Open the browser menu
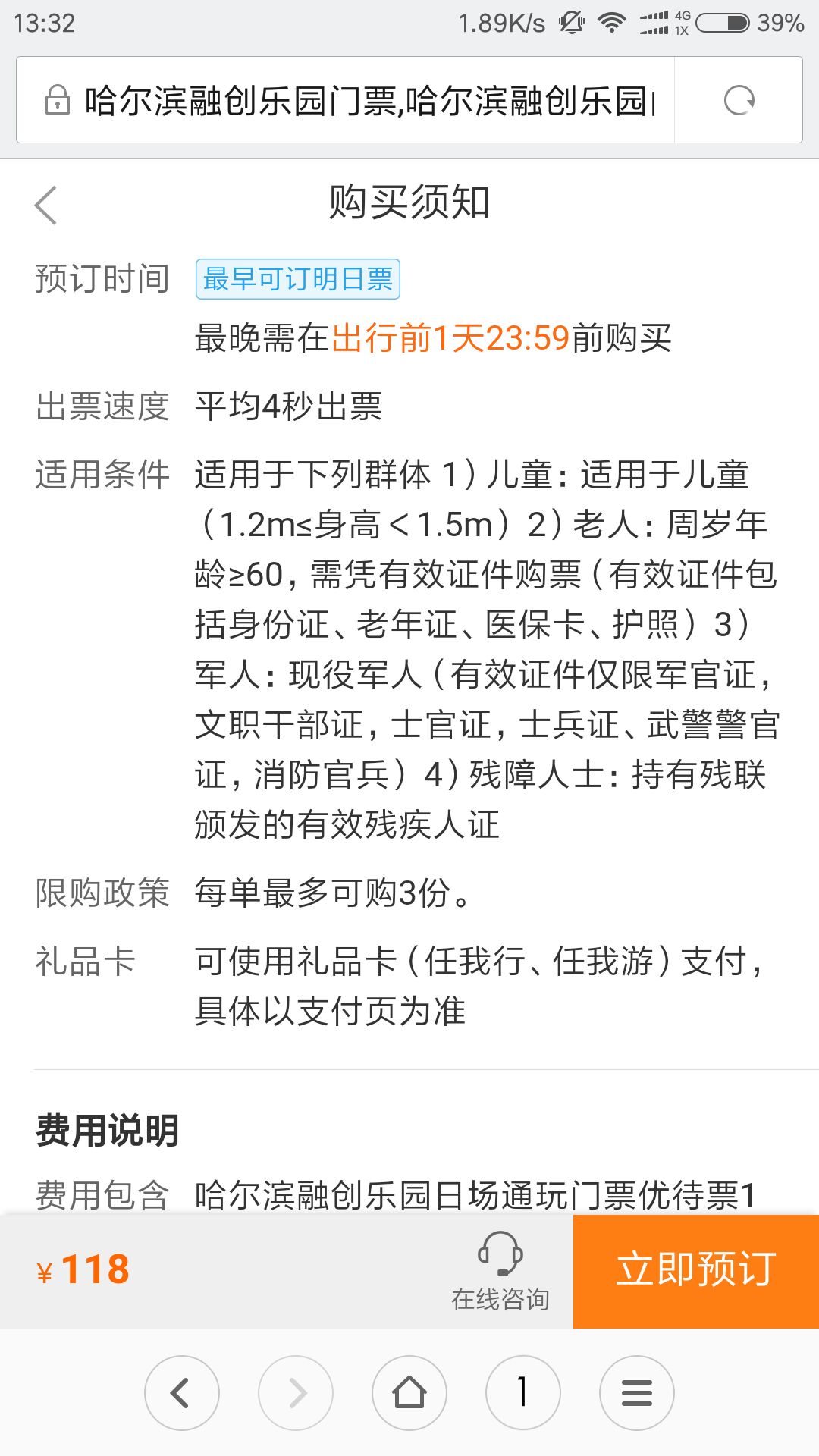This screenshot has width=819, height=1456. click(x=636, y=1392)
